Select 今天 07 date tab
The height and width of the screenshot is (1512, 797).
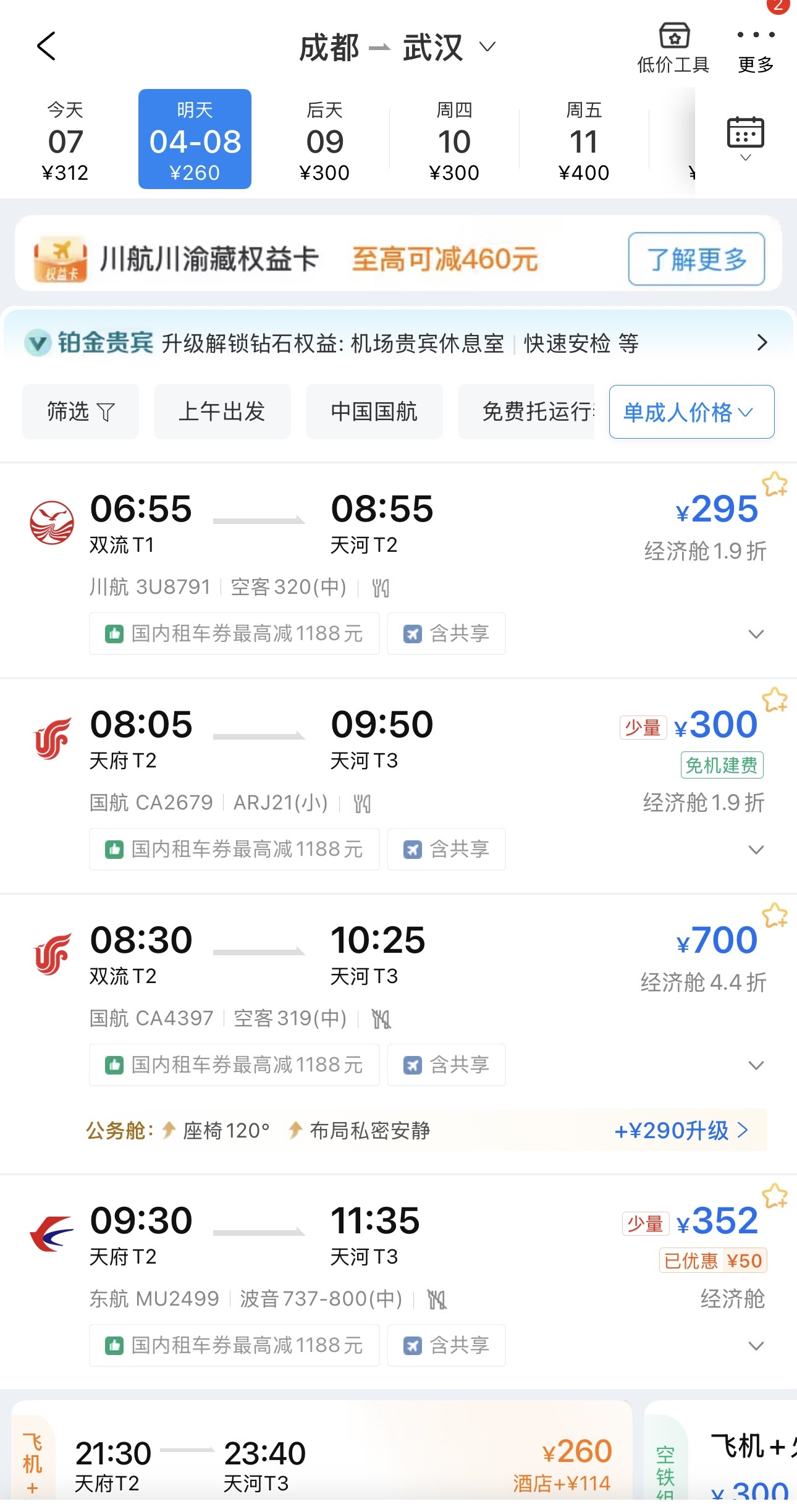[65, 140]
